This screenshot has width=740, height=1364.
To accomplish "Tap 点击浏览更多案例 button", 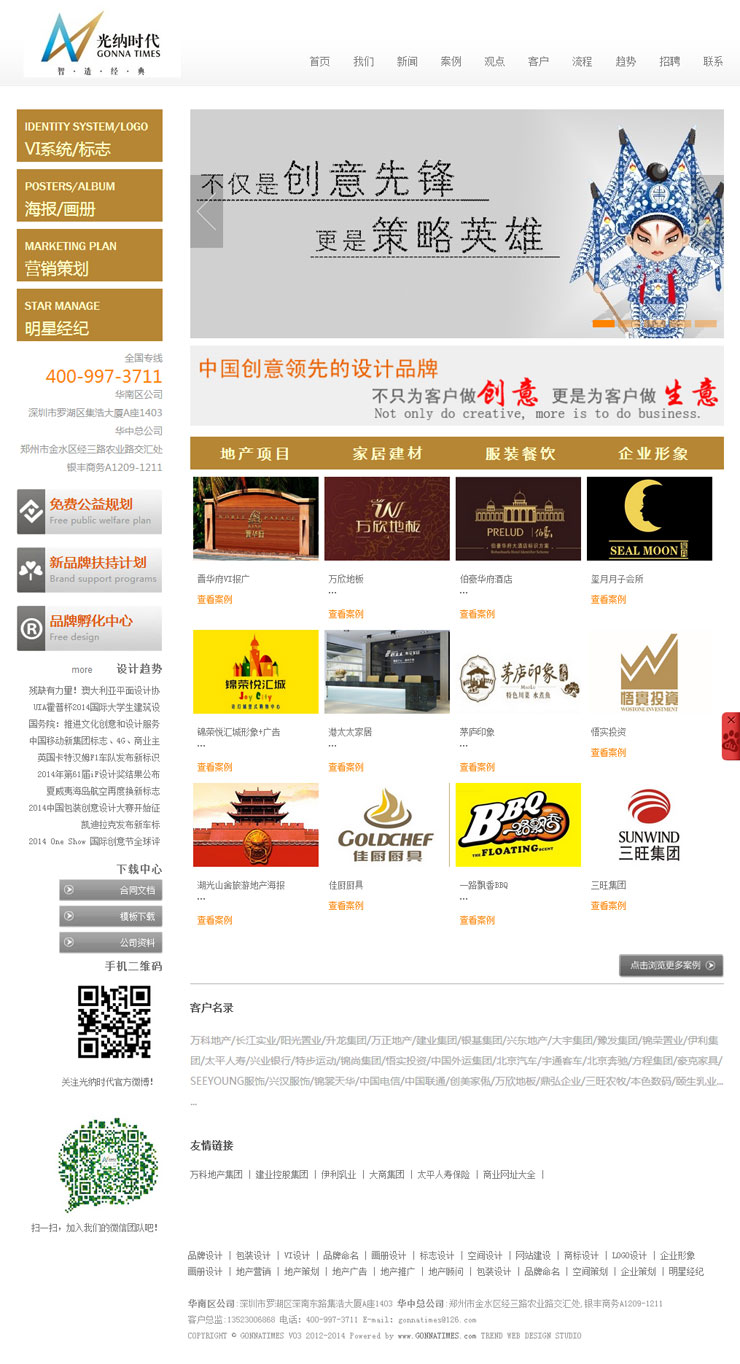I will point(671,965).
